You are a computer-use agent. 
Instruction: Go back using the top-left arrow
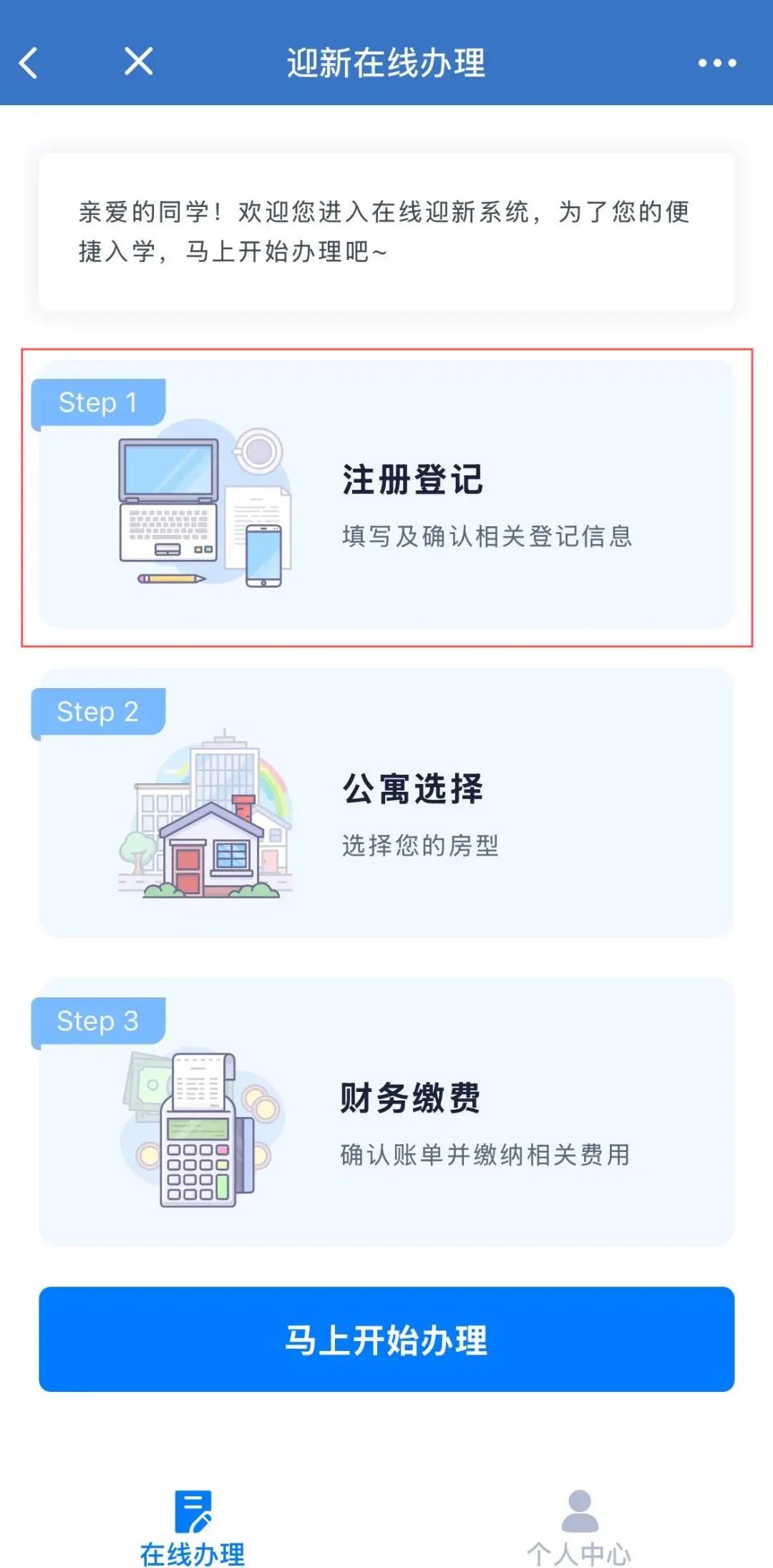(29, 63)
